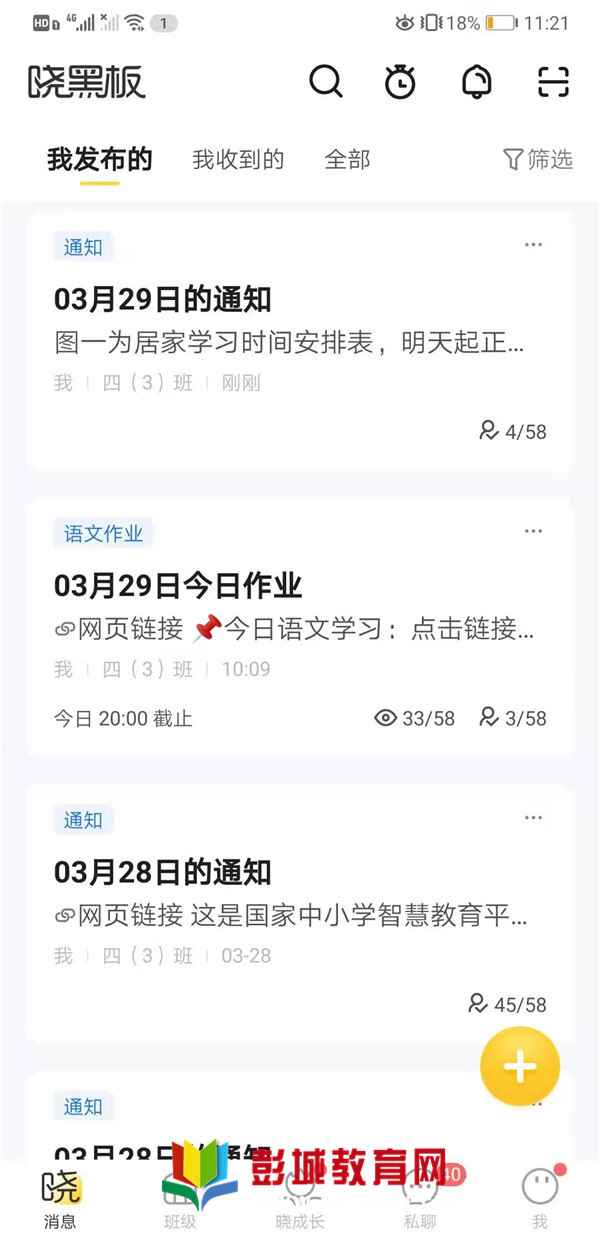Screen dimensions: 600x1246
Task: Switch to the 我收到的 tab
Action: point(238,159)
